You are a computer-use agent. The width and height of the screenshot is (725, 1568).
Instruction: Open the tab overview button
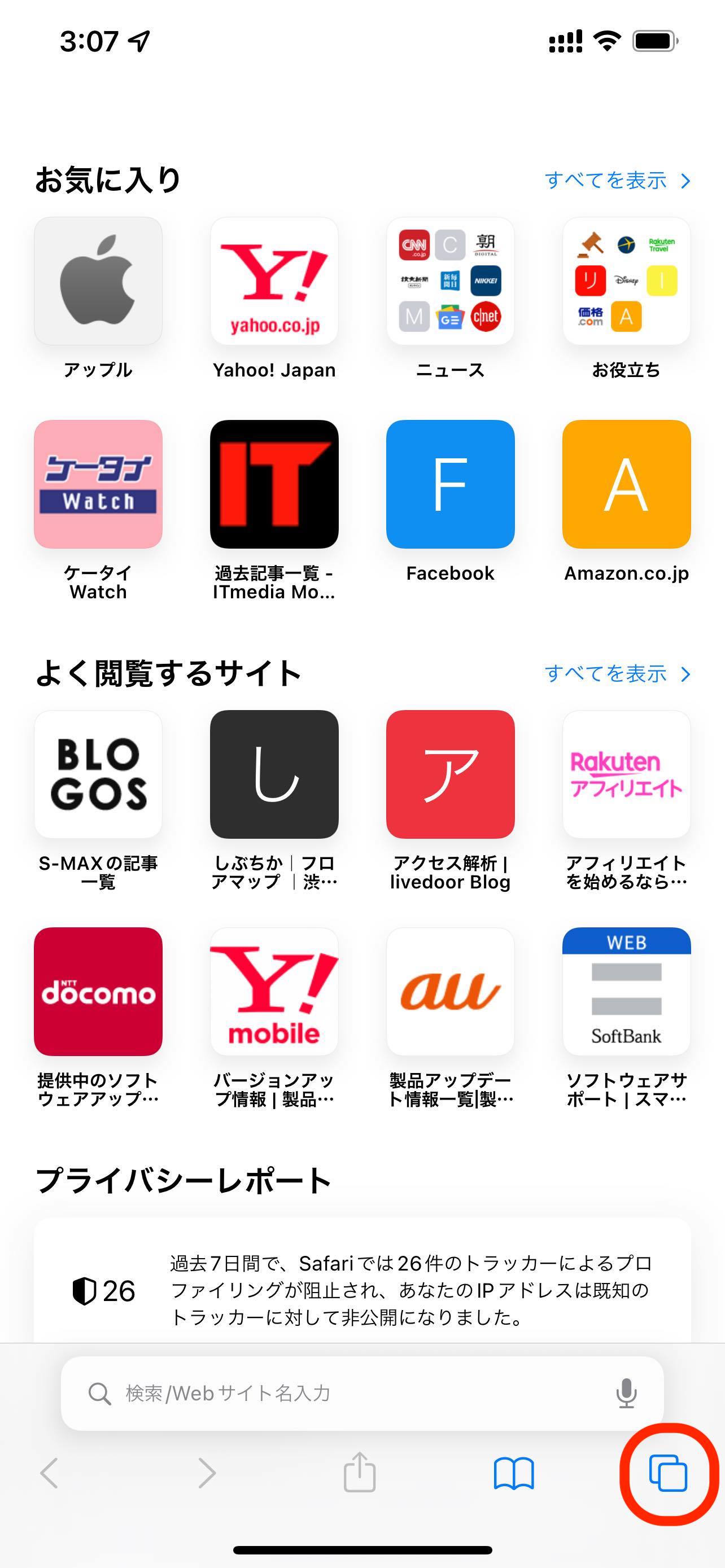click(668, 1473)
